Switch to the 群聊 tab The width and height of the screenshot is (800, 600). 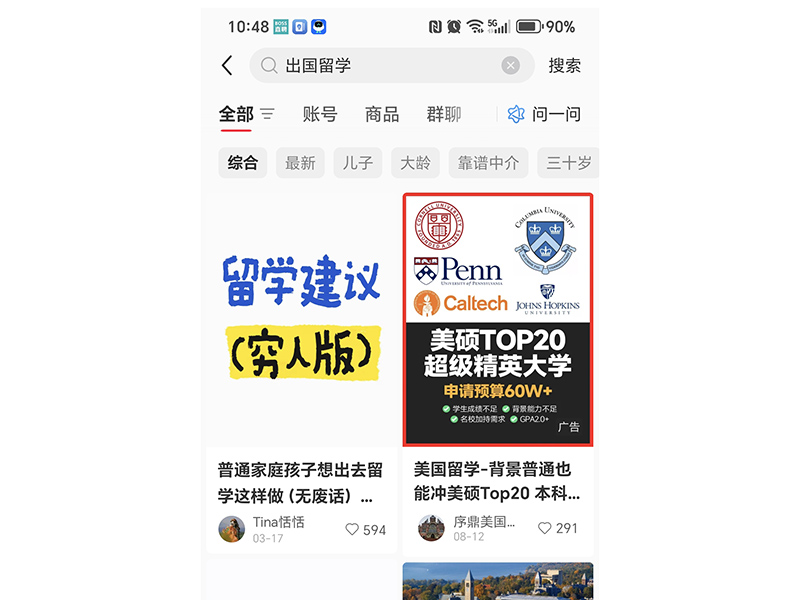[x=444, y=114]
